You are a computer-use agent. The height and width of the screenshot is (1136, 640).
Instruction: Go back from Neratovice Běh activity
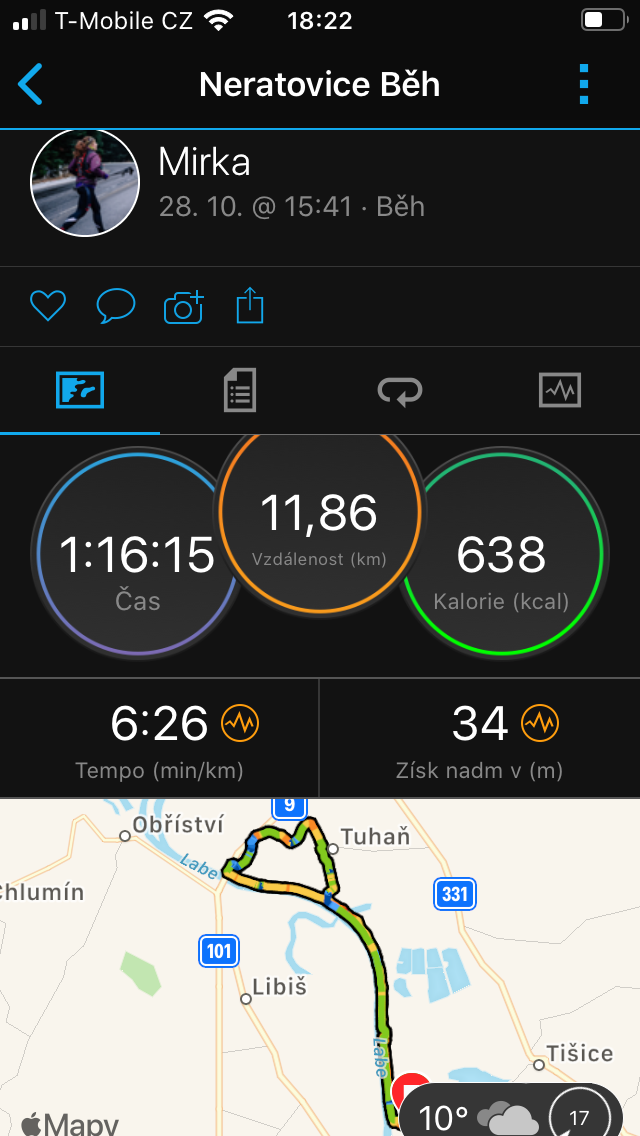tap(30, 84)
